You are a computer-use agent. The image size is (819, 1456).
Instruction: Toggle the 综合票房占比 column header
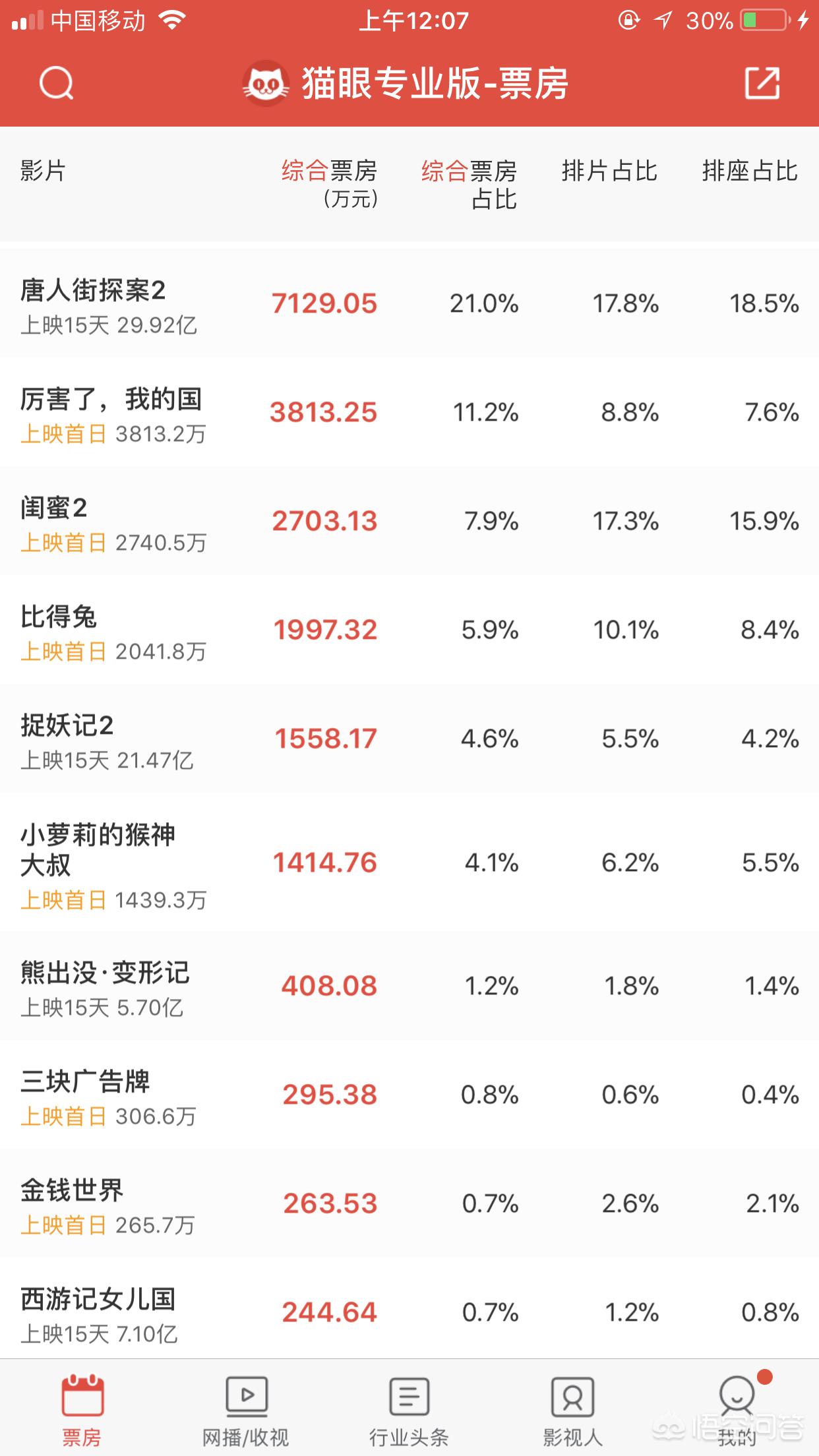[x=470, y=184]
